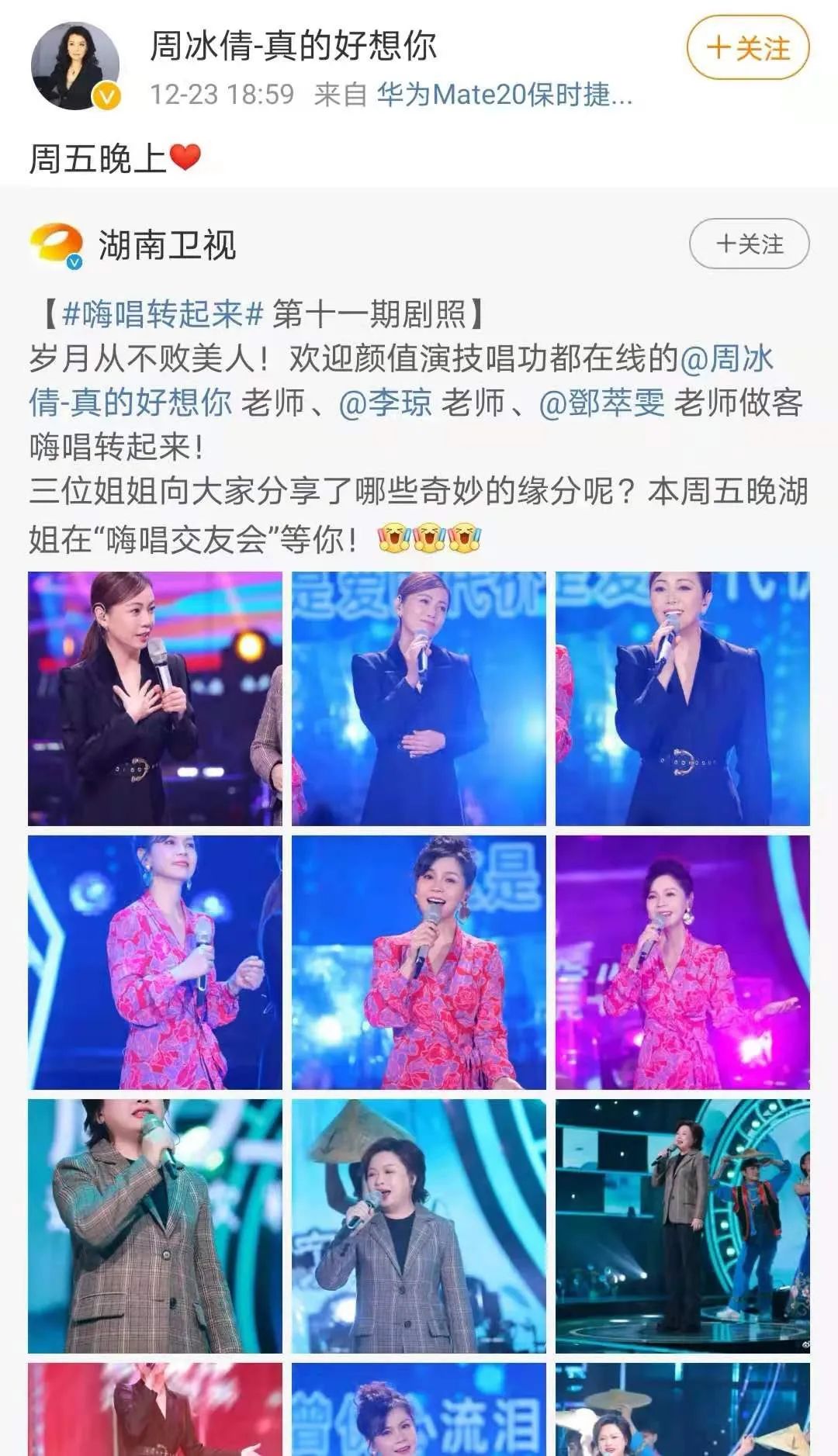
Task: Open the purple-background photo of singer in floral dress
Action: pos(683,962)
